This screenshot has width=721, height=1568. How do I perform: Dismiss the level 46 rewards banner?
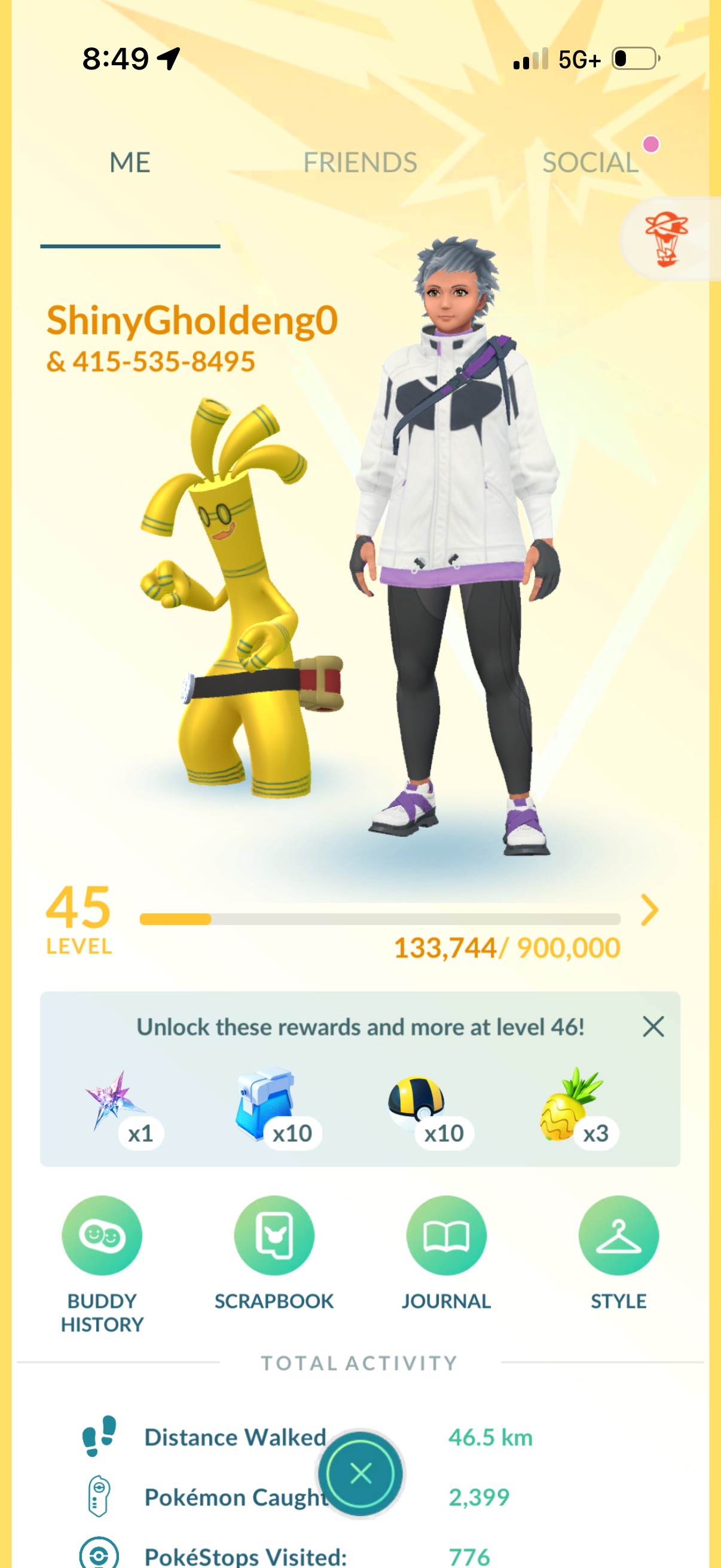pyautogui.click(x=653, y=1026)
